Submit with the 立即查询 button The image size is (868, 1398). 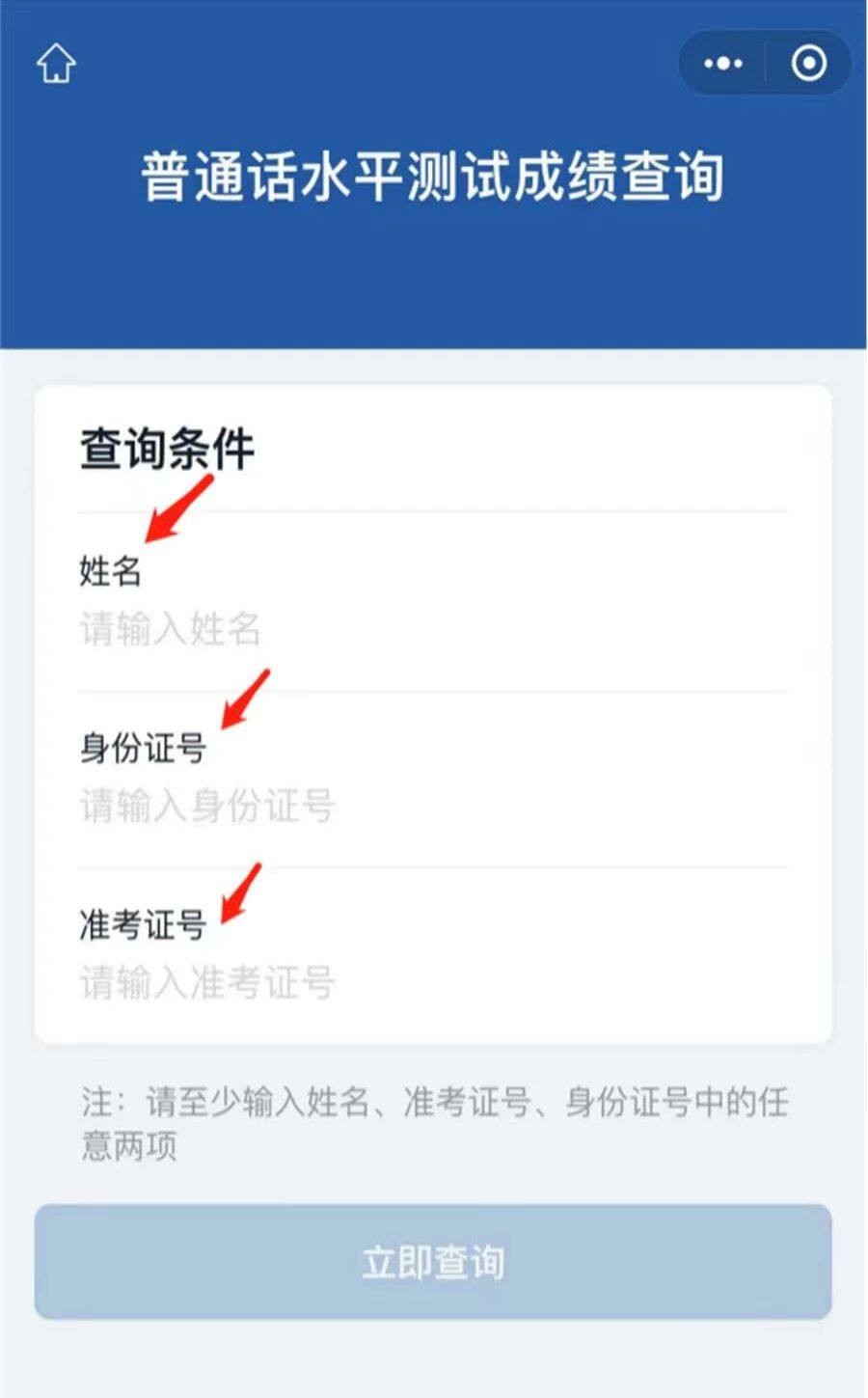click(432, 1261)
